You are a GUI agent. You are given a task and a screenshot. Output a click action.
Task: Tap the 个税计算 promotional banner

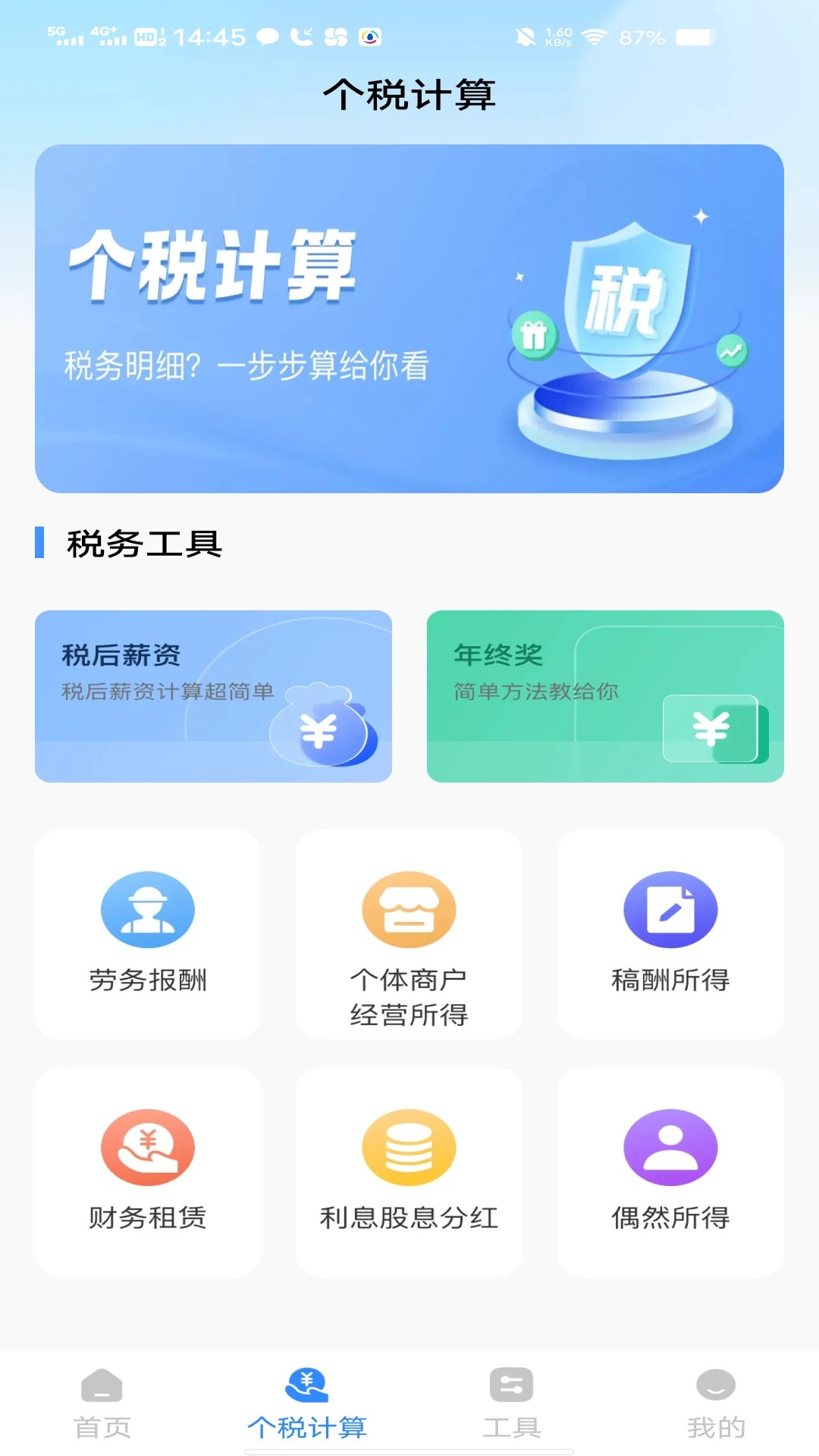coord(409,318)
